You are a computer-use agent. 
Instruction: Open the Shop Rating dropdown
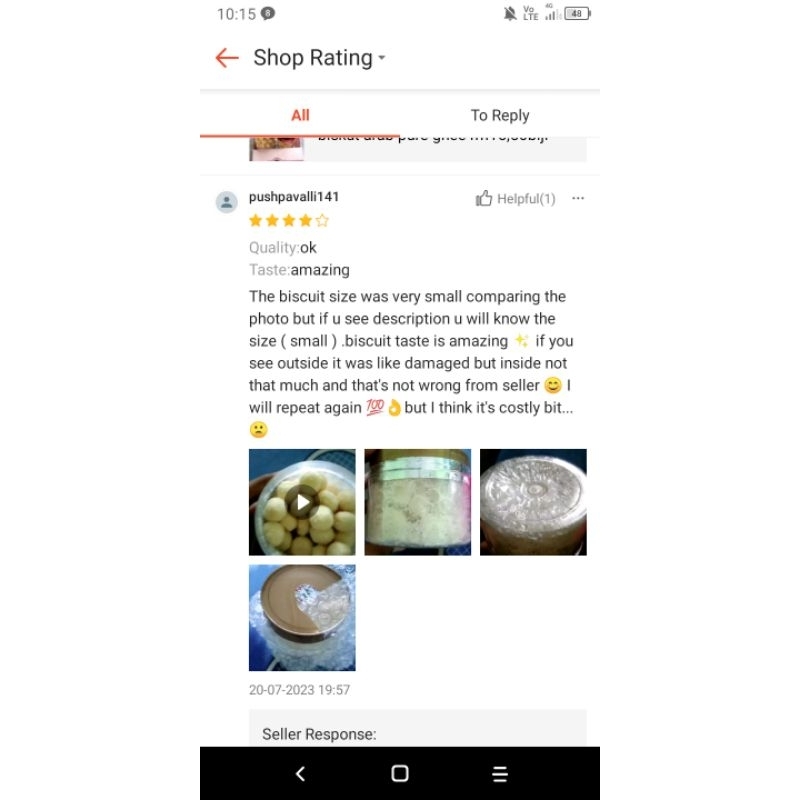(381, 58)
